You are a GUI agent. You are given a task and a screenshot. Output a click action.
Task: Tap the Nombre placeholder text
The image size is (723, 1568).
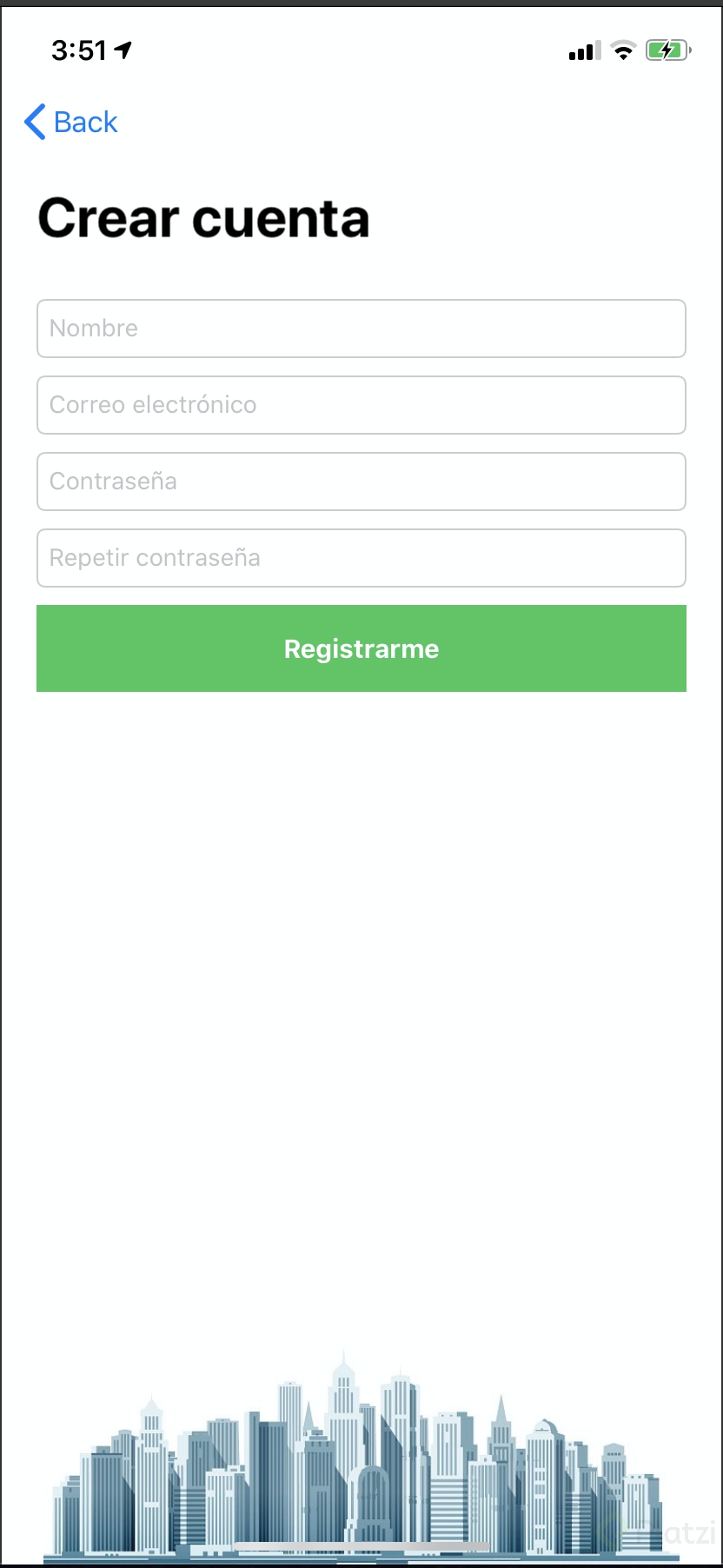click(93, 329)
